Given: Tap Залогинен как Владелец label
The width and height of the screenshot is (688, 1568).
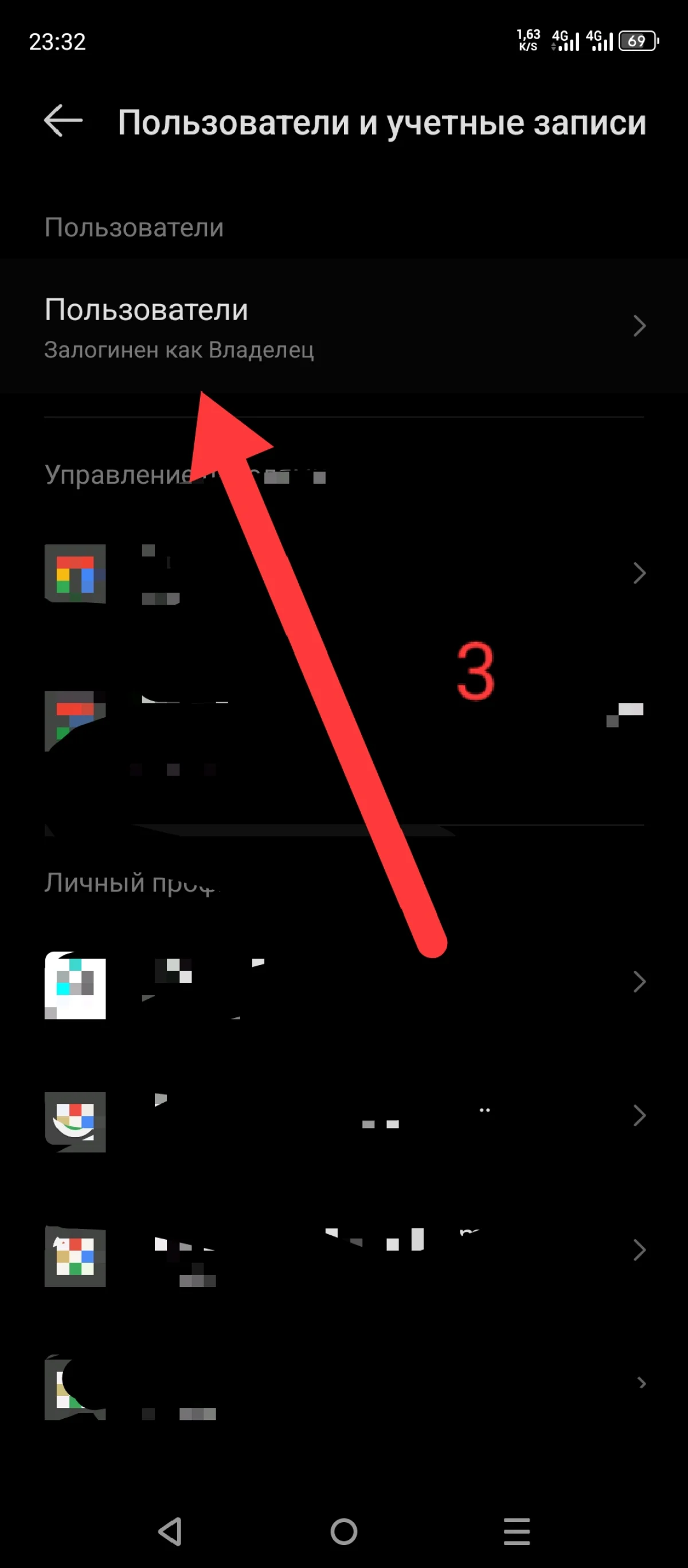Looking at the screenshot, I should [x=179, y=349].
